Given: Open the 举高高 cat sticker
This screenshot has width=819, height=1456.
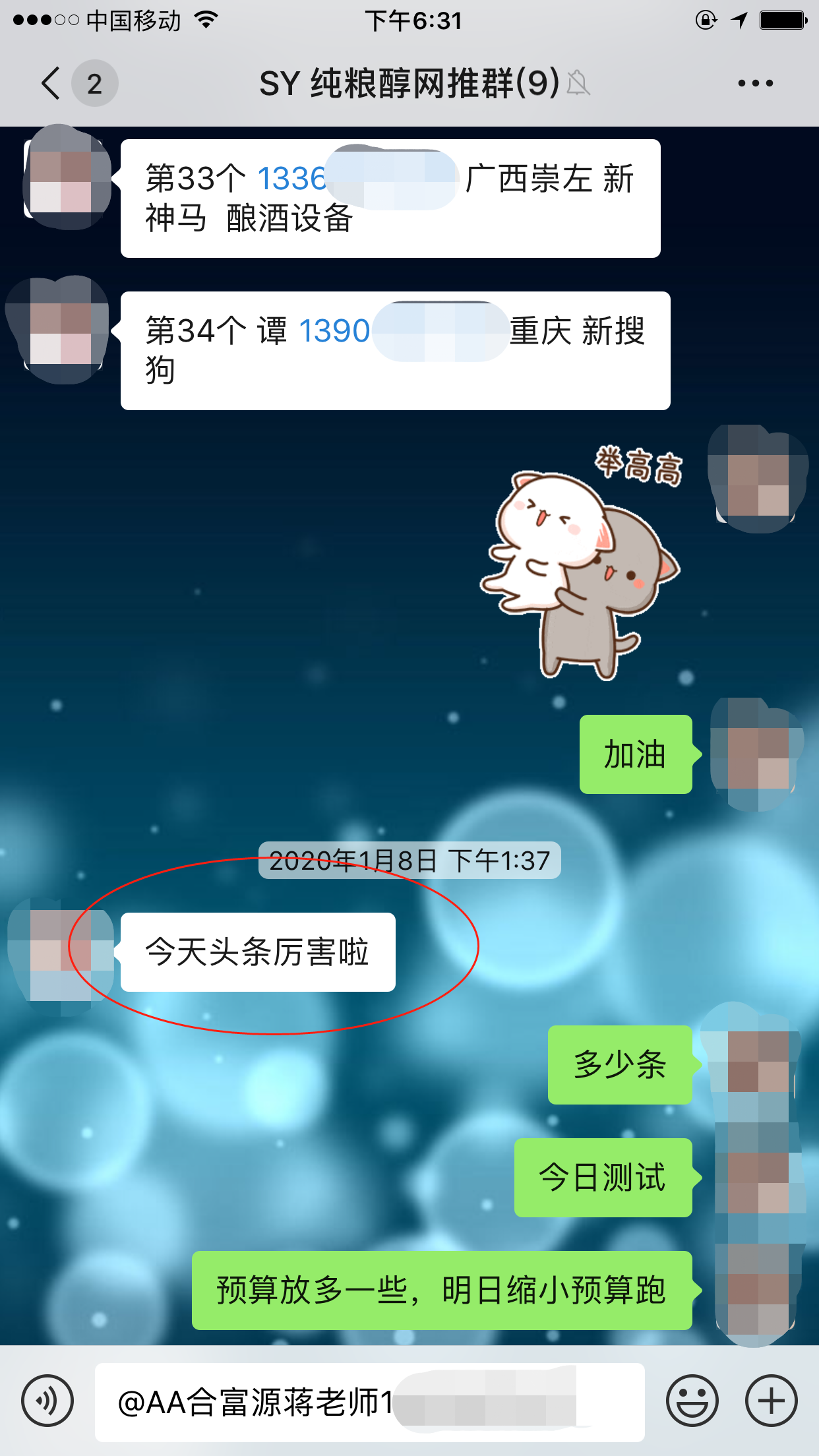Looking at the screenshot, I should (580, 567).
